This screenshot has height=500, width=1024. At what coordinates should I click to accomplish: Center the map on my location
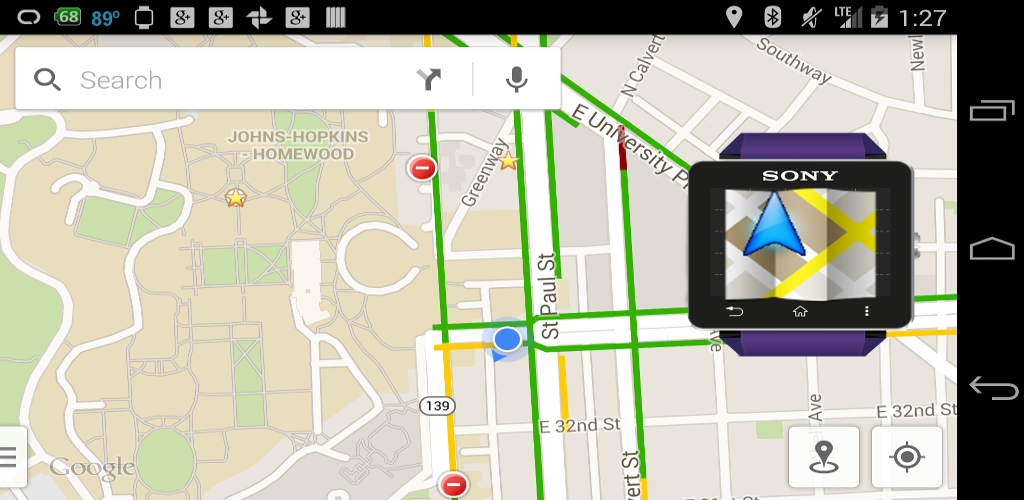(x=906, y=457)
